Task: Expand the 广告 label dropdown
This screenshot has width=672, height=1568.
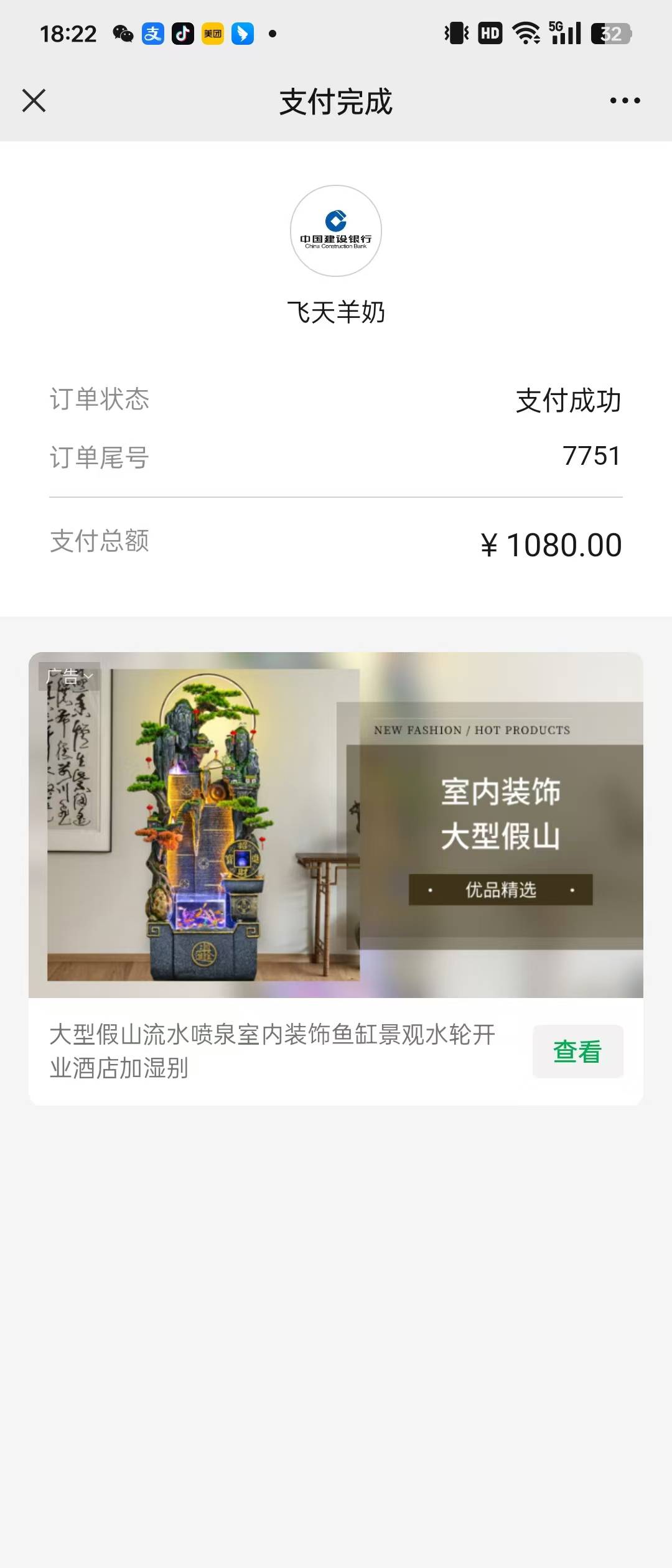Action: [x=70, y=676]
